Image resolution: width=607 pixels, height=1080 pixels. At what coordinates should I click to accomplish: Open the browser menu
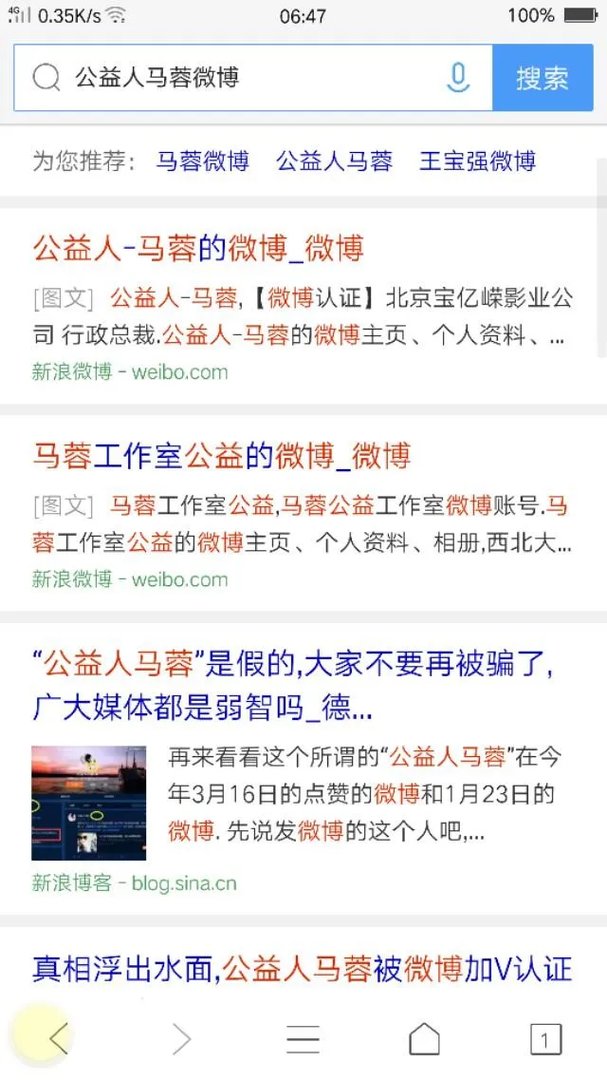click(302, 1040)
